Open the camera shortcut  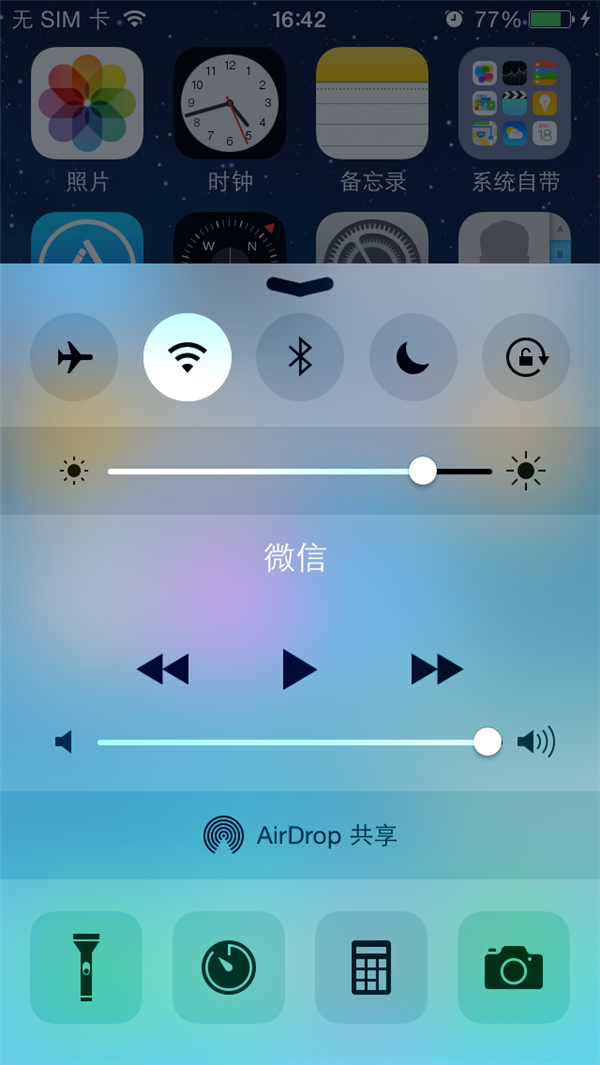click(514, 967)
